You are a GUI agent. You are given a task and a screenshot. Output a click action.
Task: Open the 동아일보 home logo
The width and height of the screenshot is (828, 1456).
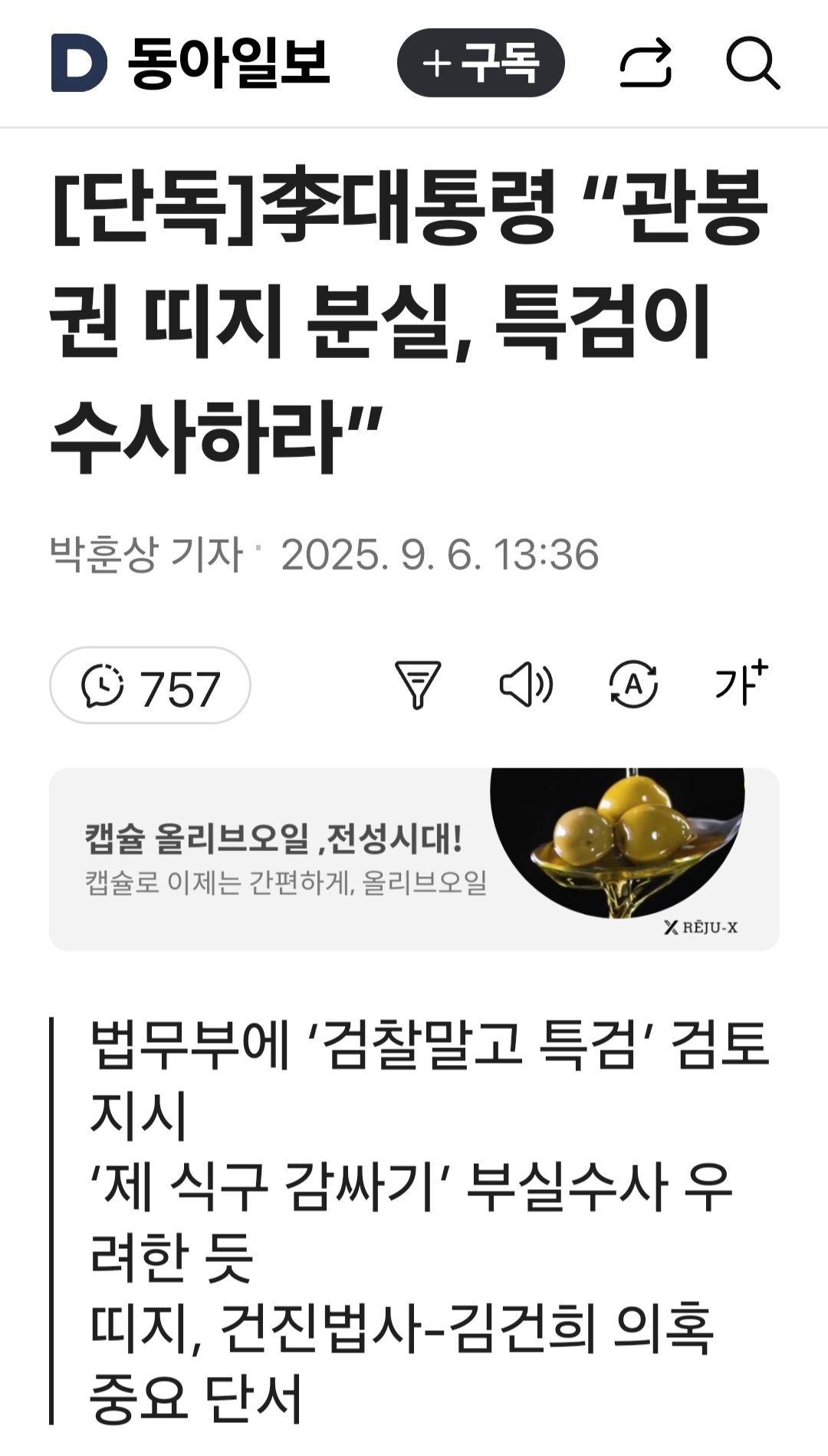point(190,63)
